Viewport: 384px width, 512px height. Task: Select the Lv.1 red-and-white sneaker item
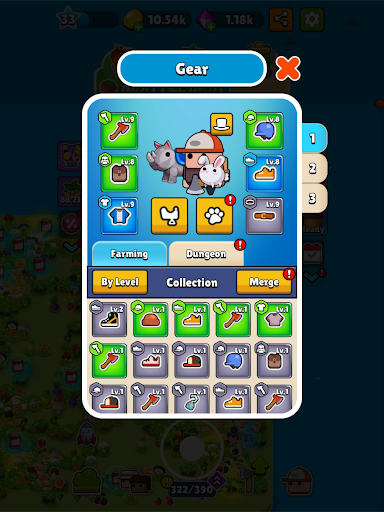[x=151, y=361]
